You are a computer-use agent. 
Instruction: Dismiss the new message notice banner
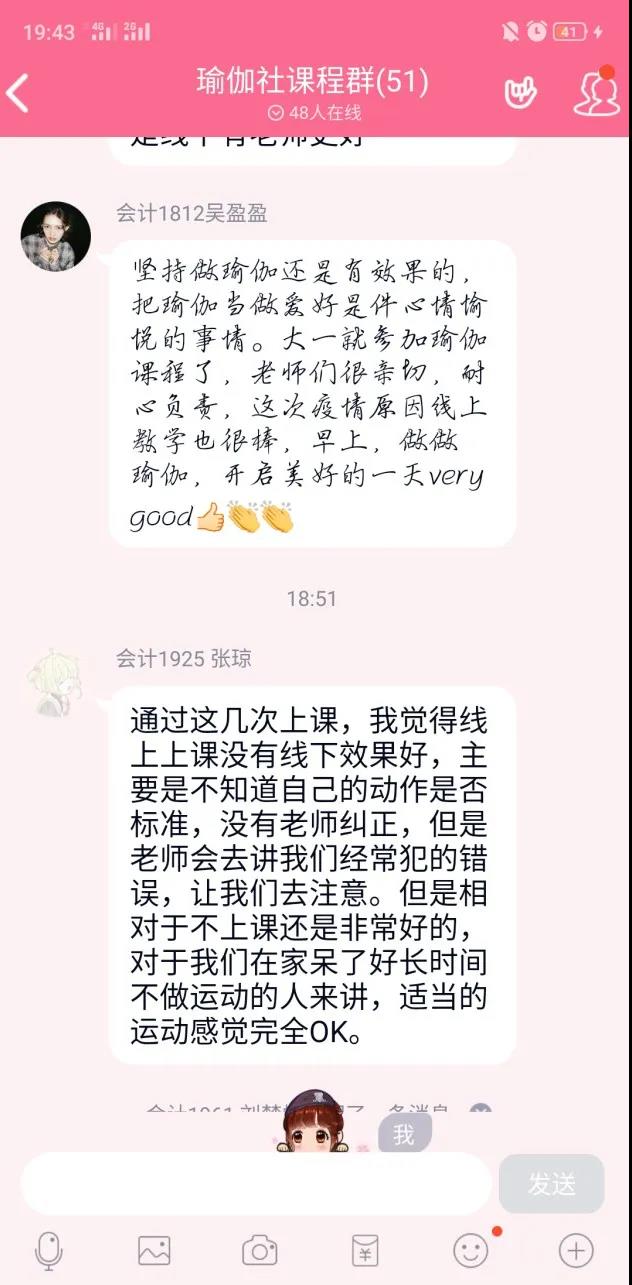481,1112
